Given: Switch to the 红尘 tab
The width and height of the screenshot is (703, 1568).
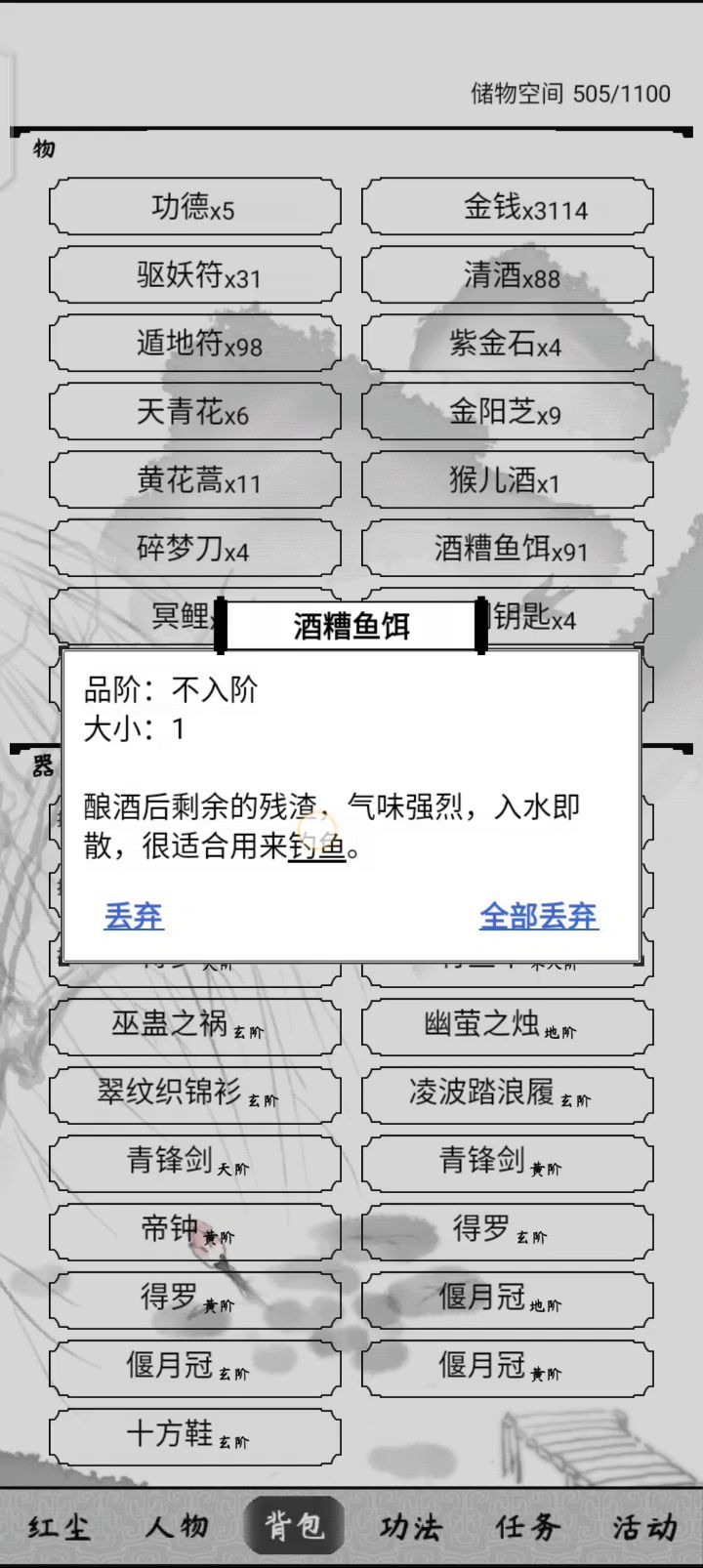Looking at the screenshot, I should 59,1527.
